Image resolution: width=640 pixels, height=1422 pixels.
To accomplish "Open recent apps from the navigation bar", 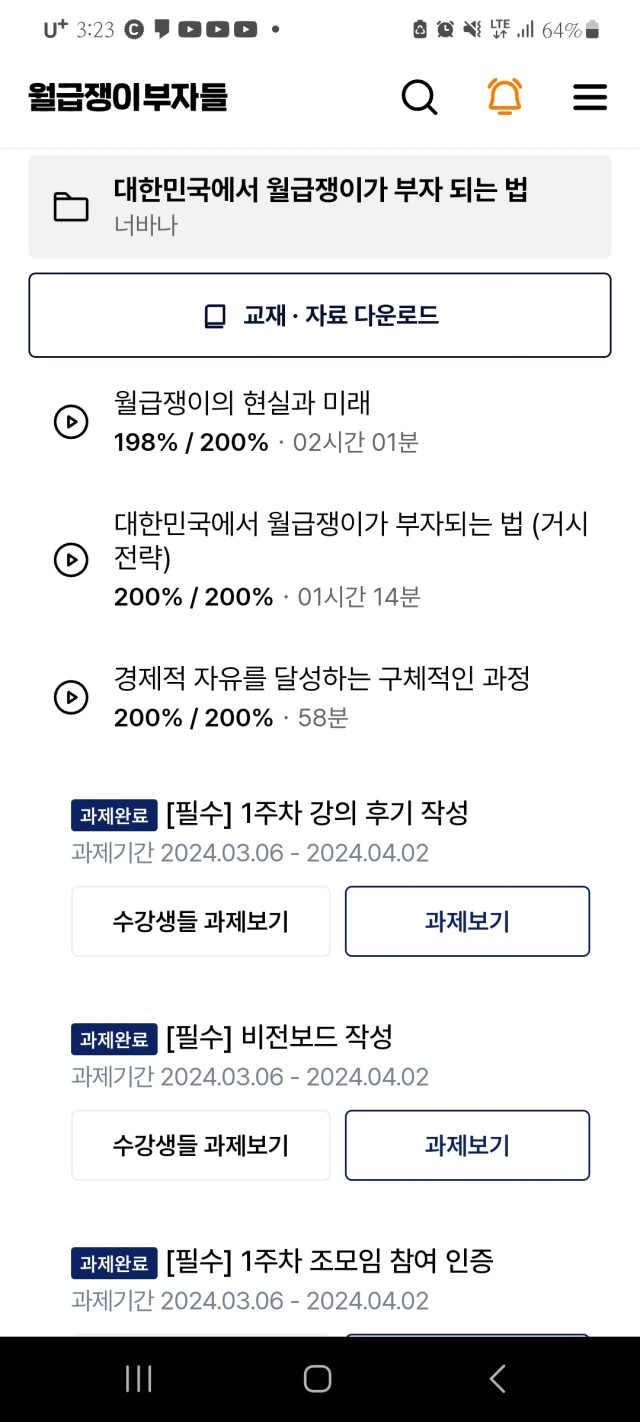I will click(138, 1379).
